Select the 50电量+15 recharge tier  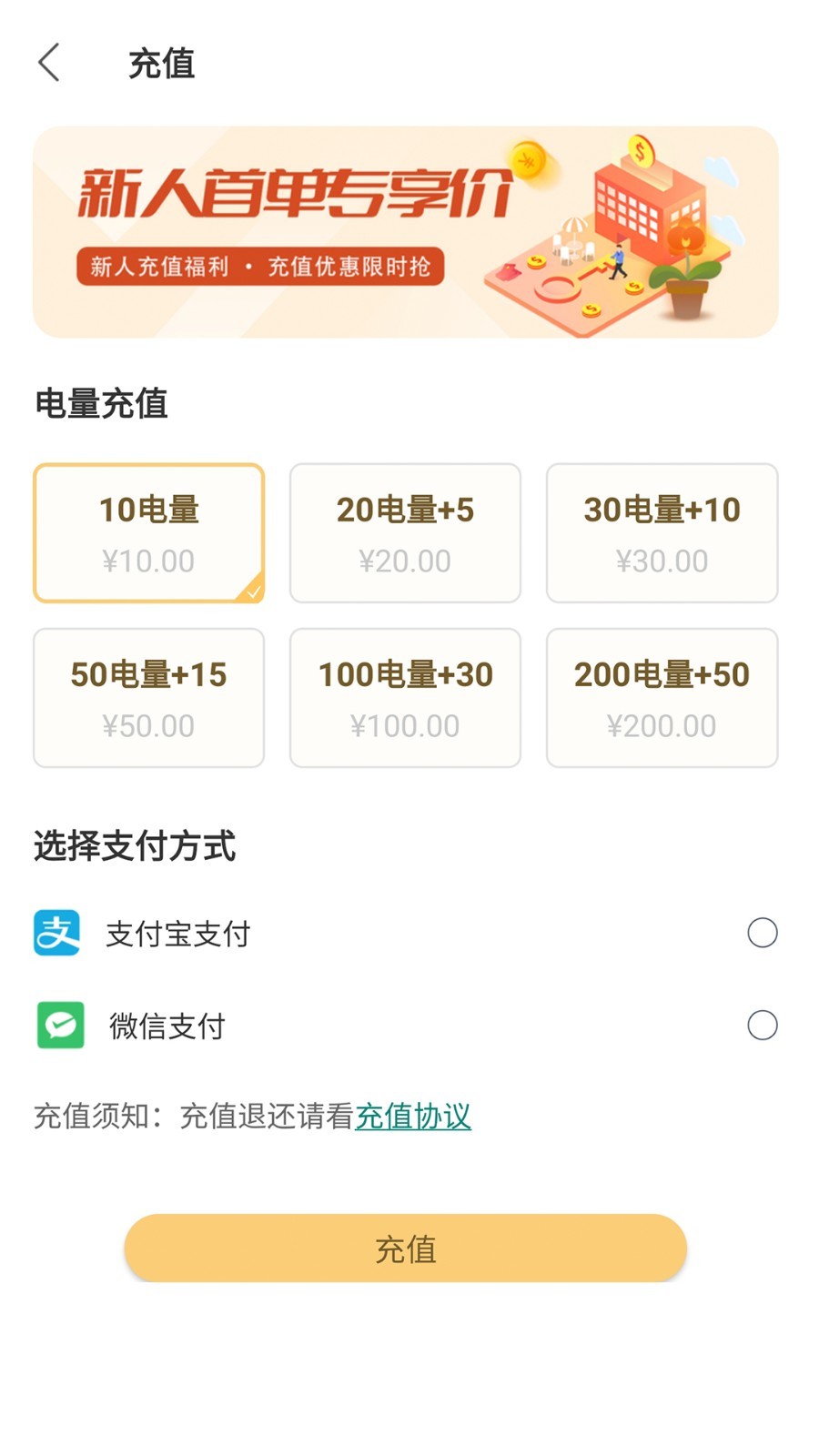click(149, 698)
